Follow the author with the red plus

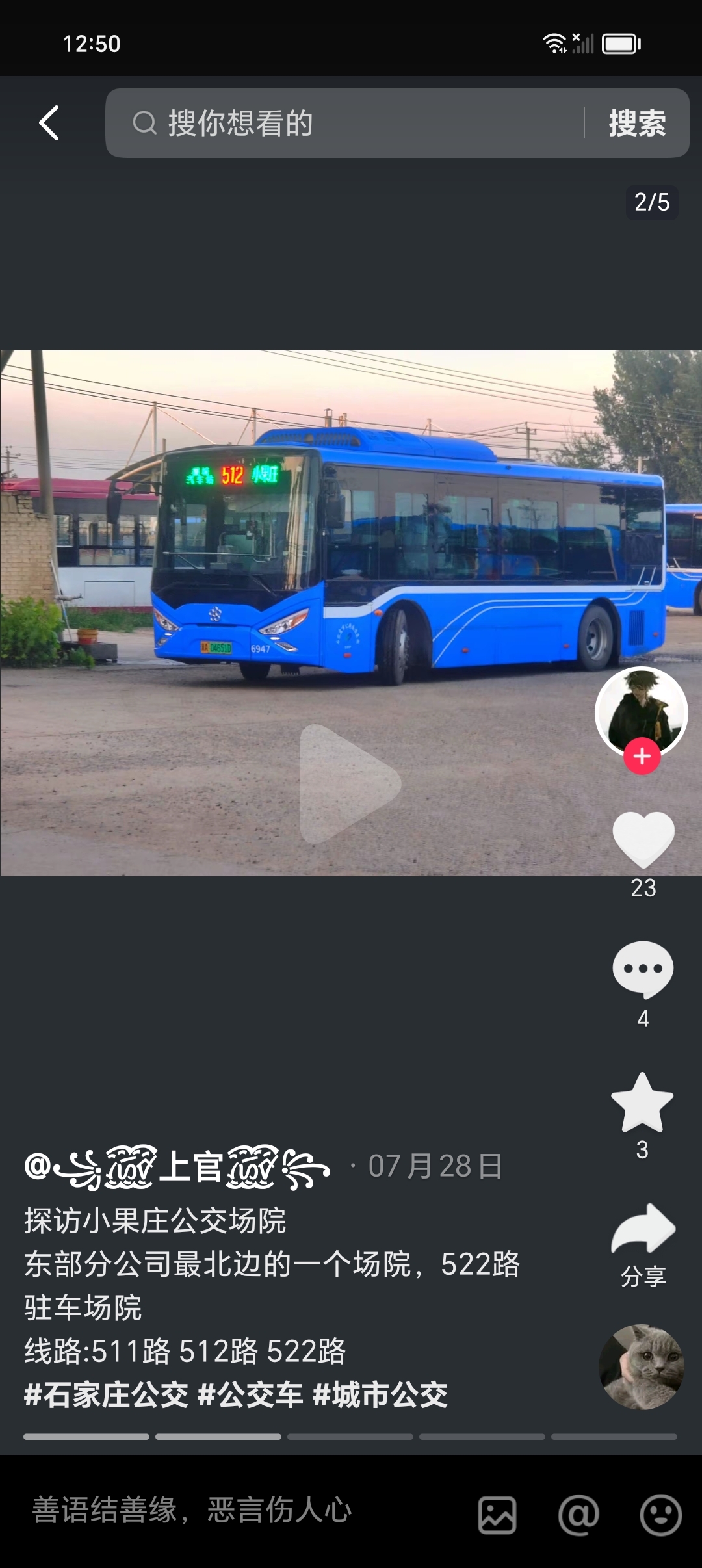click(x=642, y=756)
